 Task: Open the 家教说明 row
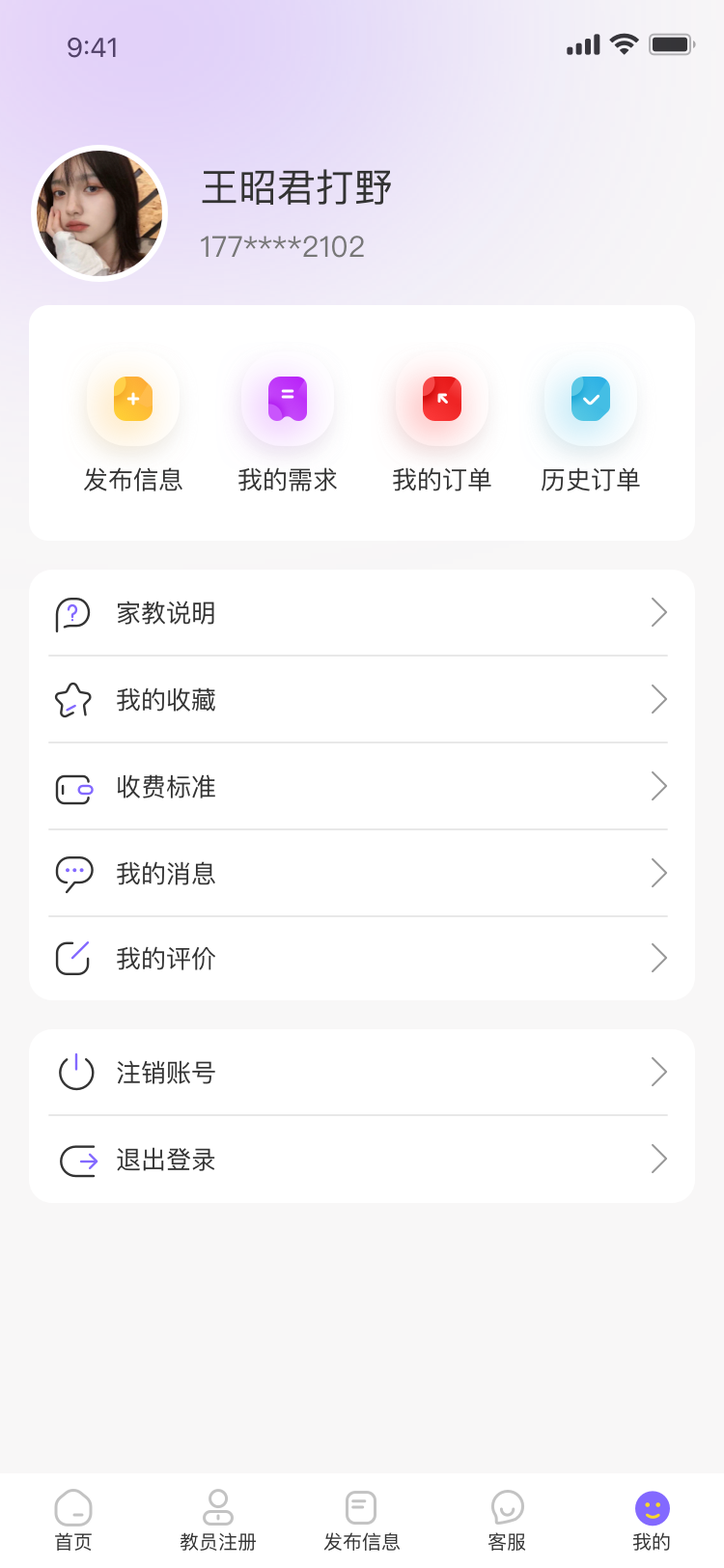pyautogui.click(x=359, y=613)
